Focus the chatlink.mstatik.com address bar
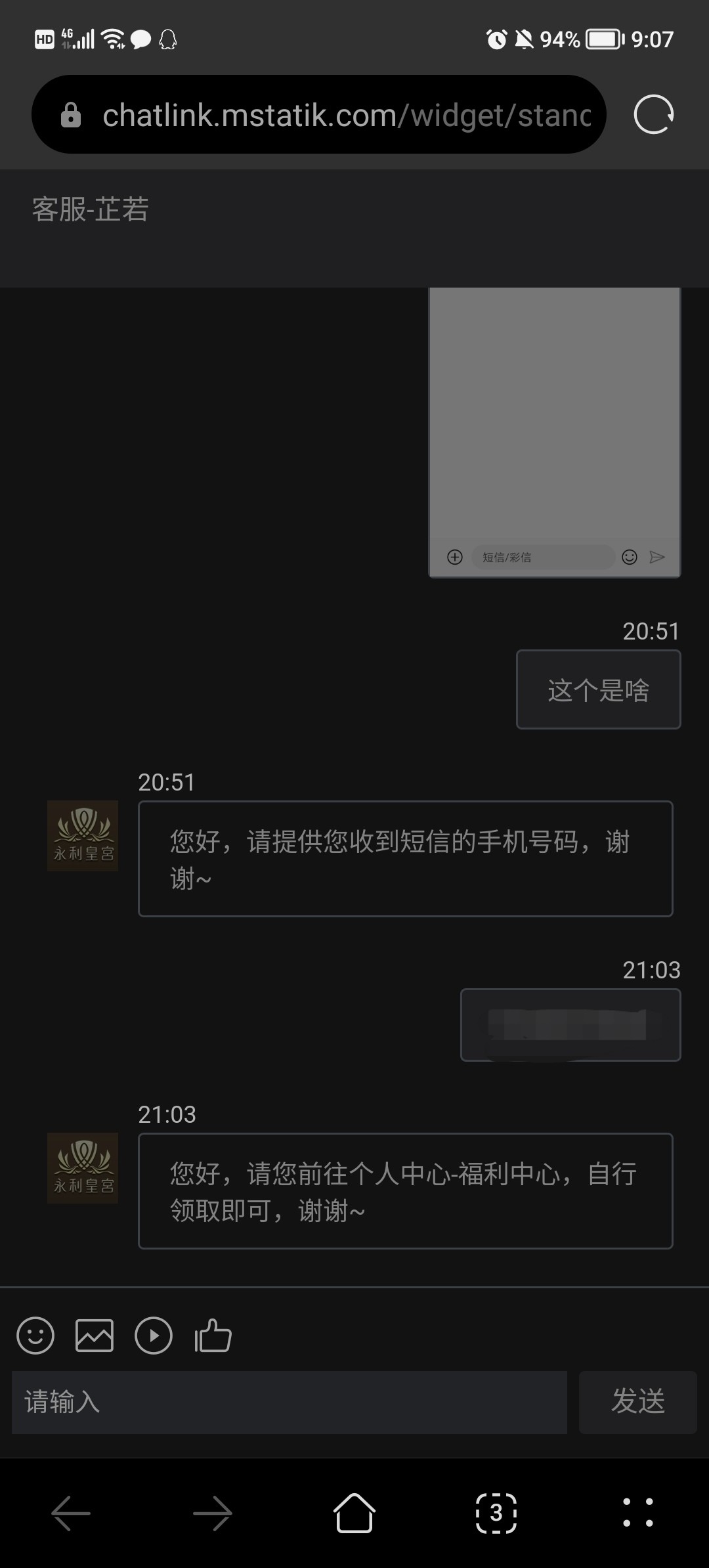709x1568 pixels. [x=346, y=116]
